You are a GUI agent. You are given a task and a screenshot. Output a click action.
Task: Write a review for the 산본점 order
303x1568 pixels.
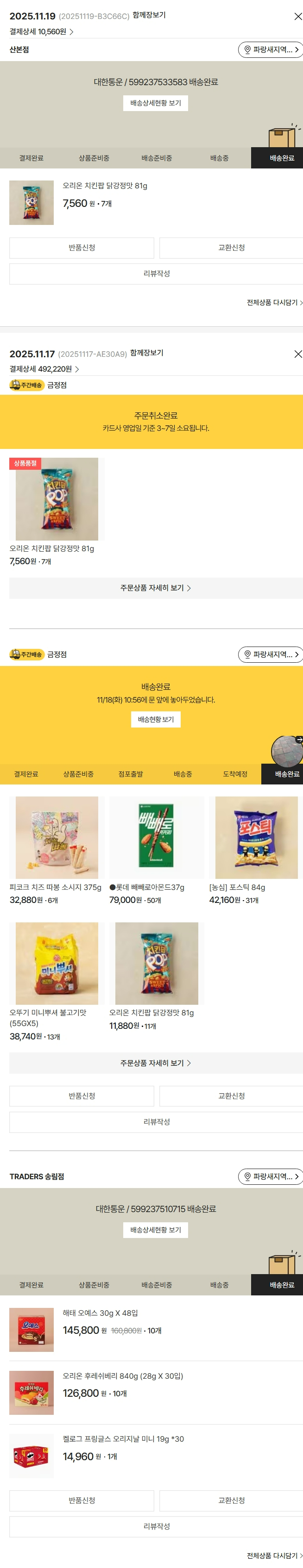click(156, 274)
